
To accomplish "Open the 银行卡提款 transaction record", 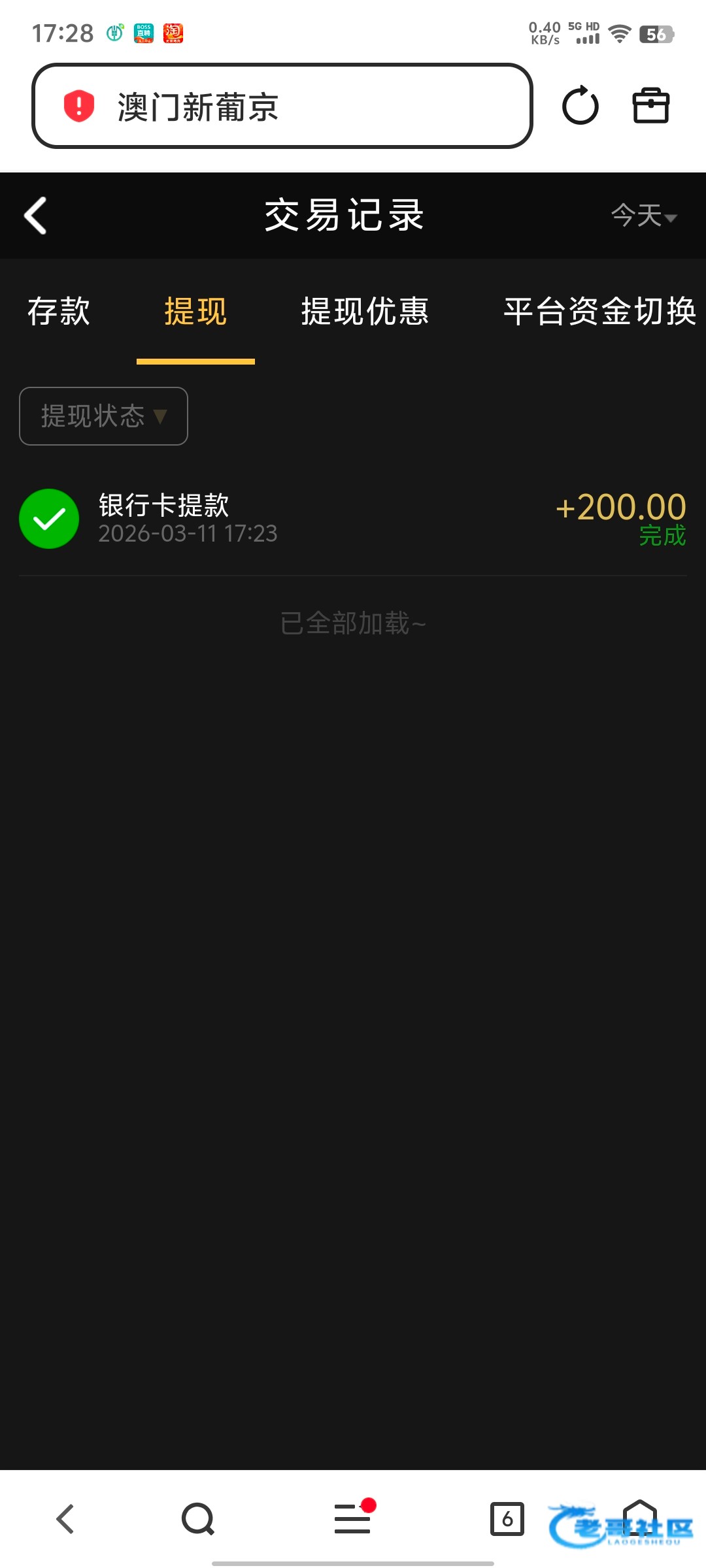I will 353,519.
